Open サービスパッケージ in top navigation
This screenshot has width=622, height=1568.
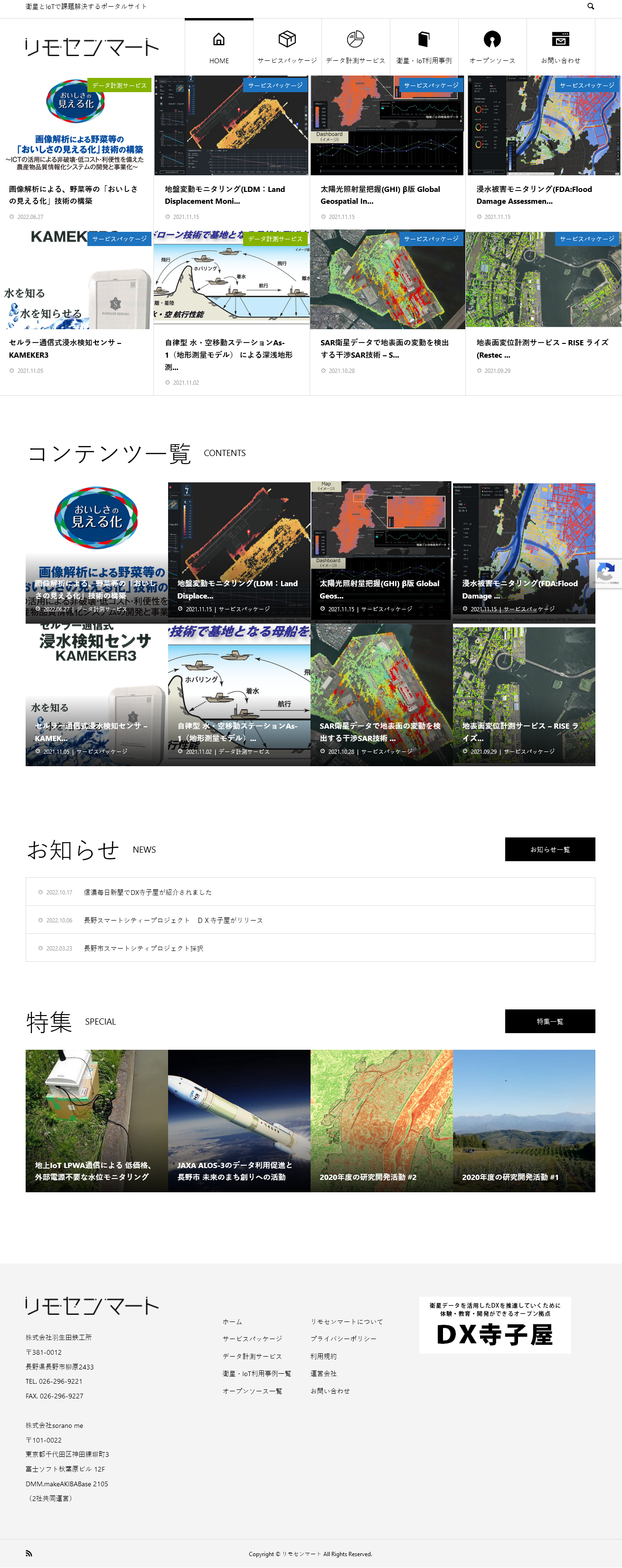[x=287, y=47]
